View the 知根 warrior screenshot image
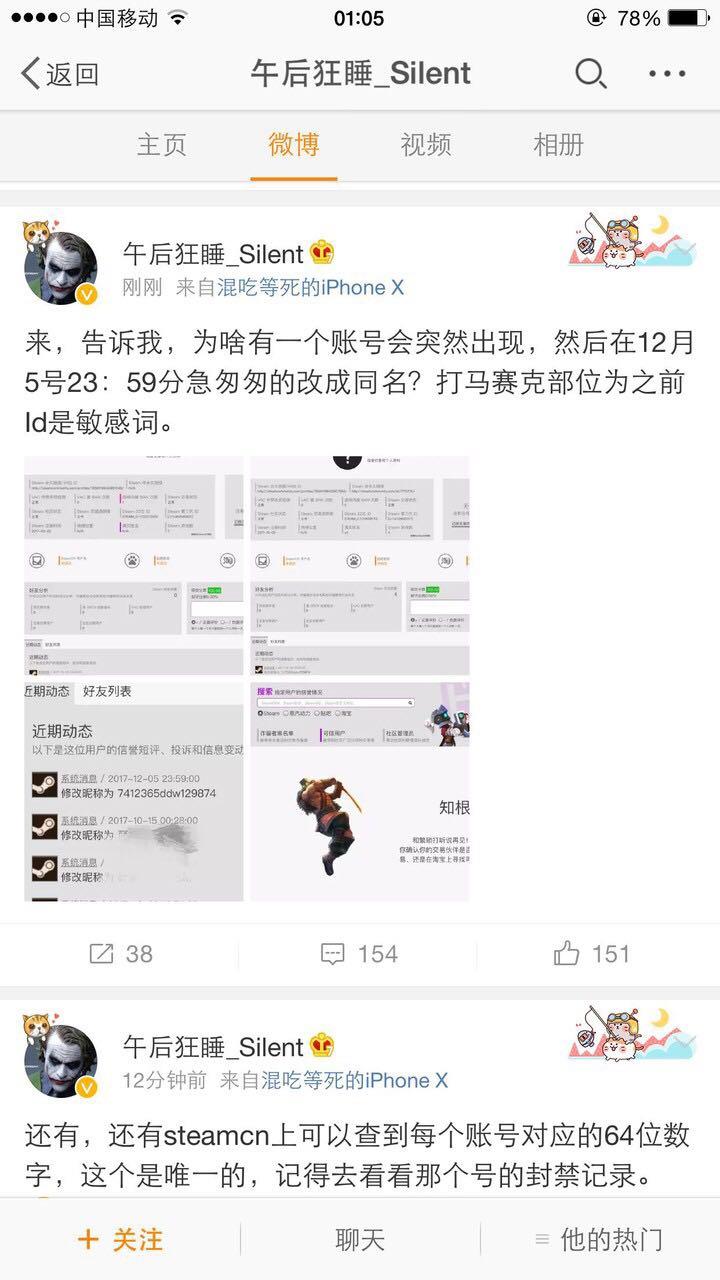 click(x=359, y=790)
